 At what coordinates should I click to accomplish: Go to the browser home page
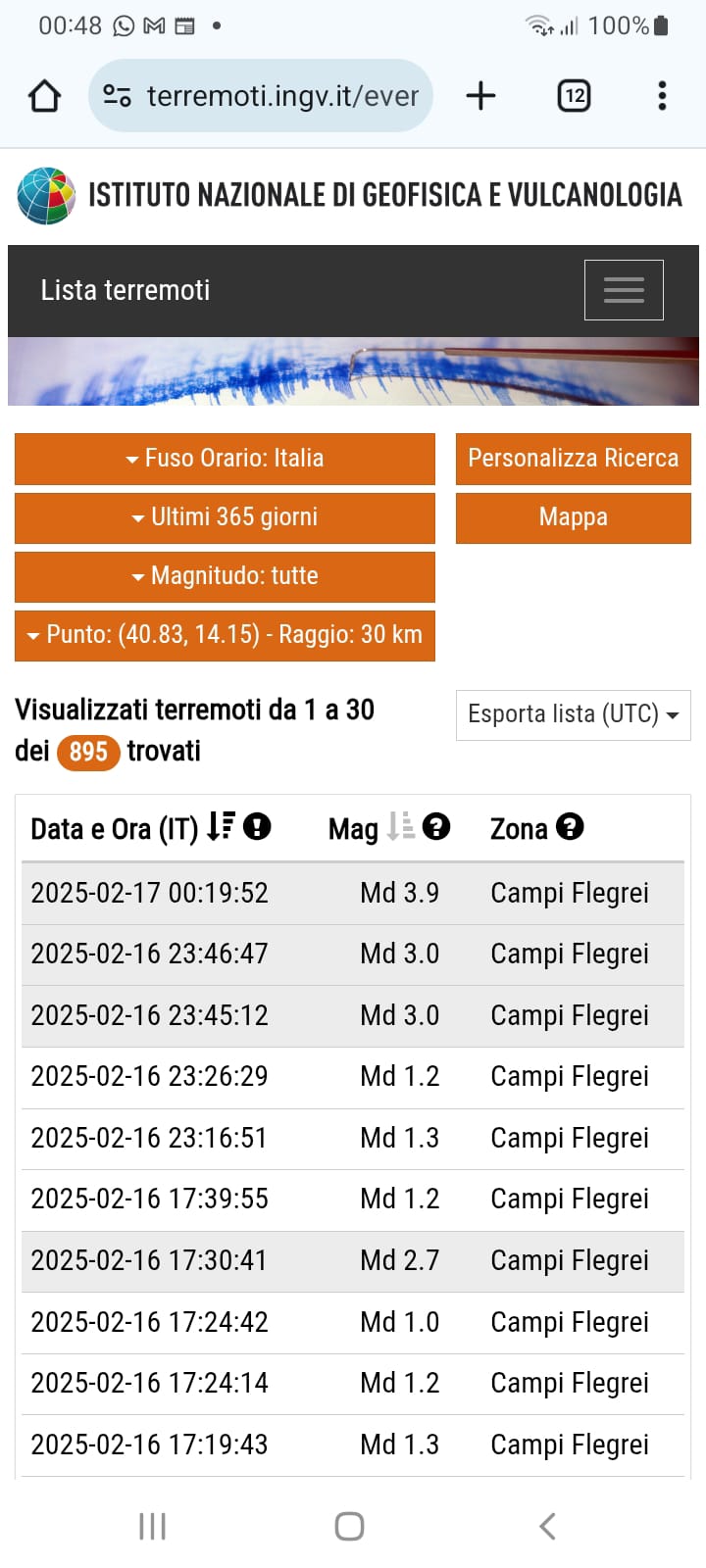[44, 96]
